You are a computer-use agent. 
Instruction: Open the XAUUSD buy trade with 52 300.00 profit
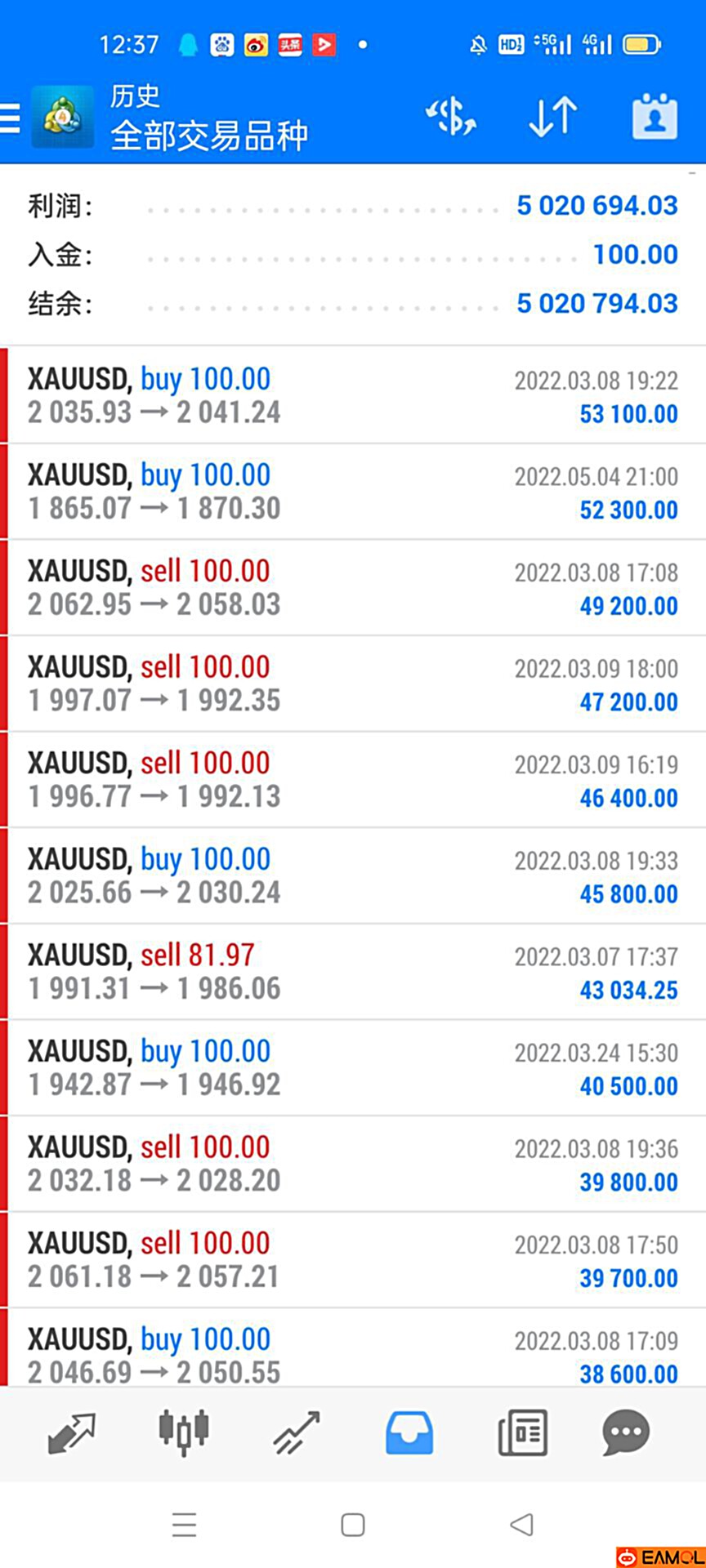(x=353, y=492)
